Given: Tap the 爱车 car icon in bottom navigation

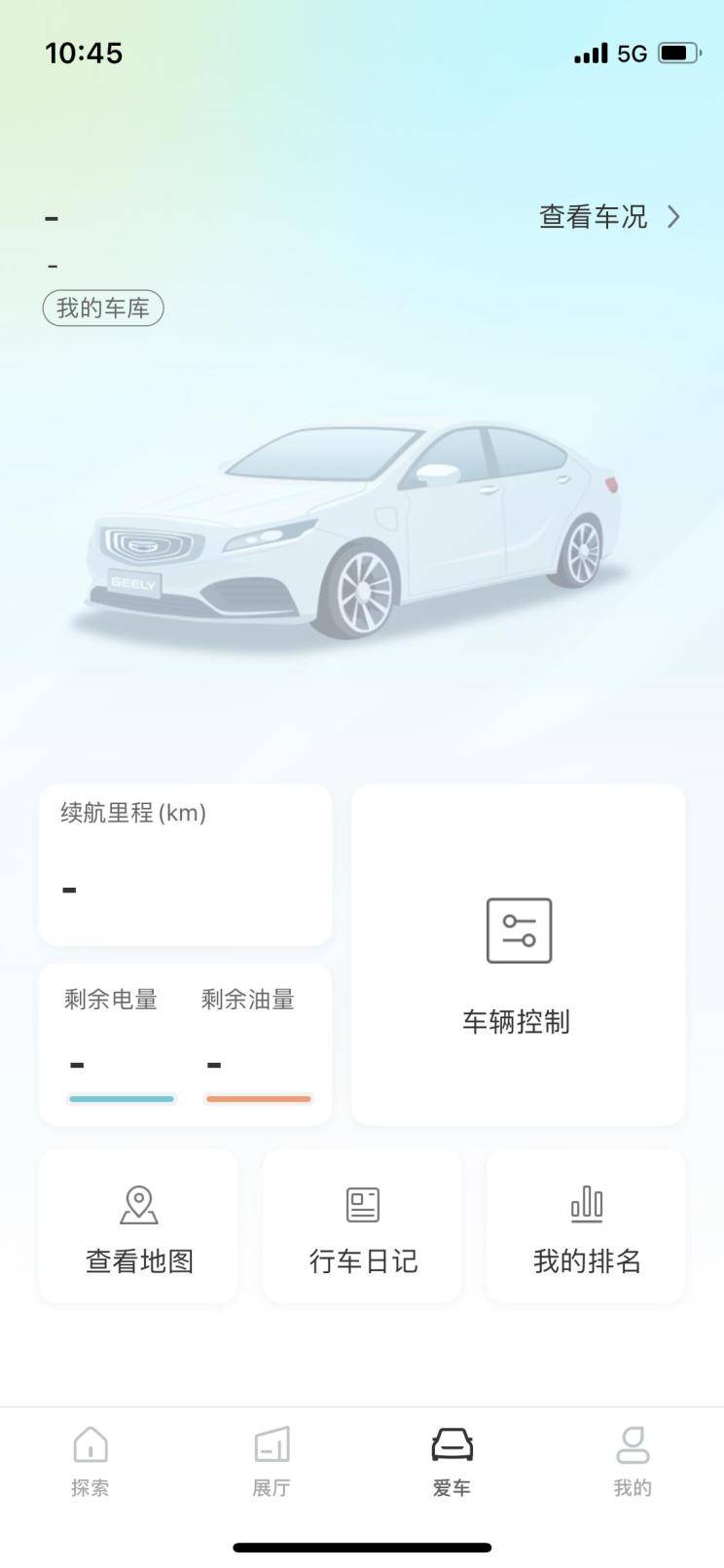Looking at the screenshot, I should (x=452, y=1445).
